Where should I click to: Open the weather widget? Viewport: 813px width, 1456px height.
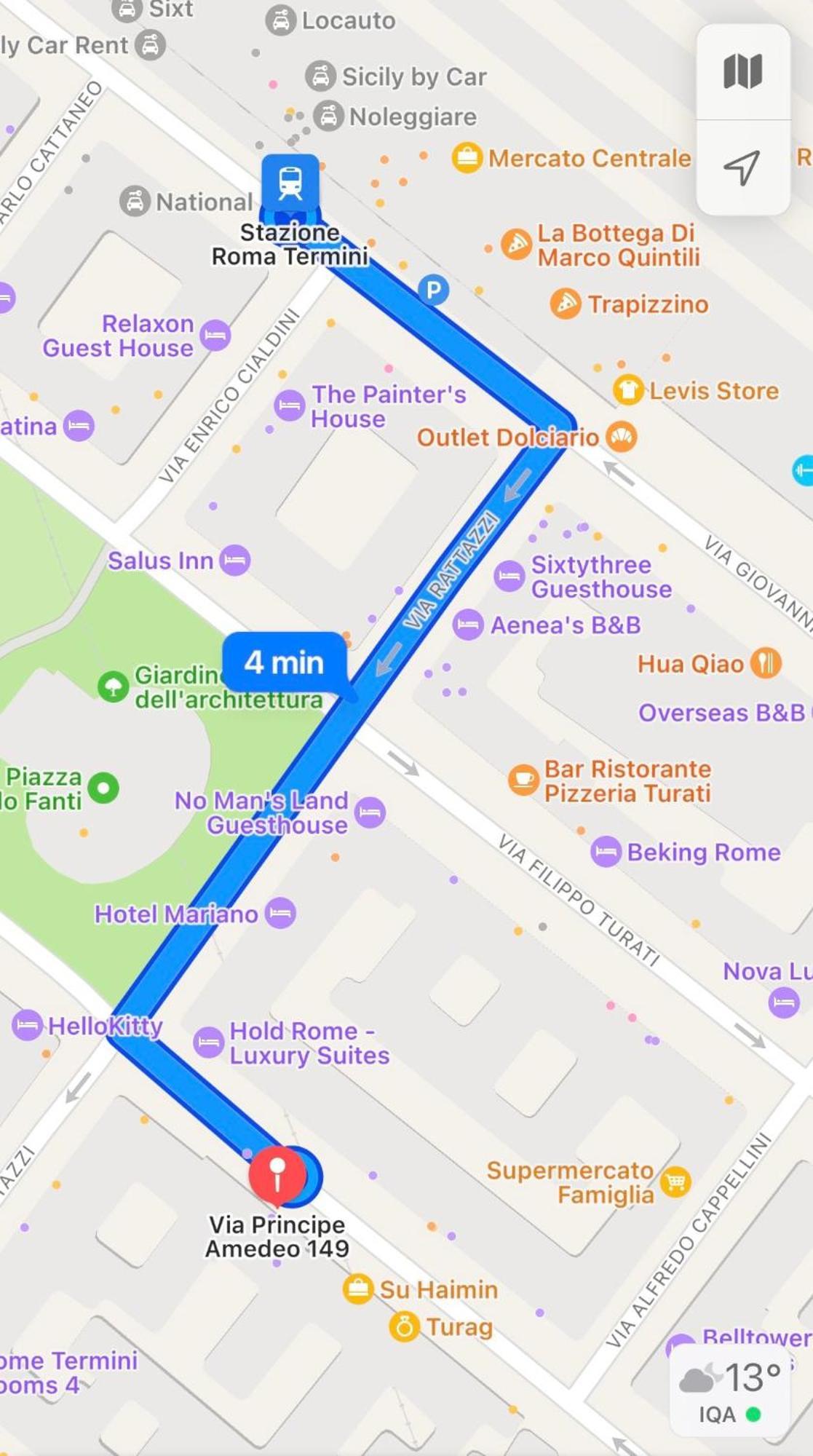coord(730,1390)
